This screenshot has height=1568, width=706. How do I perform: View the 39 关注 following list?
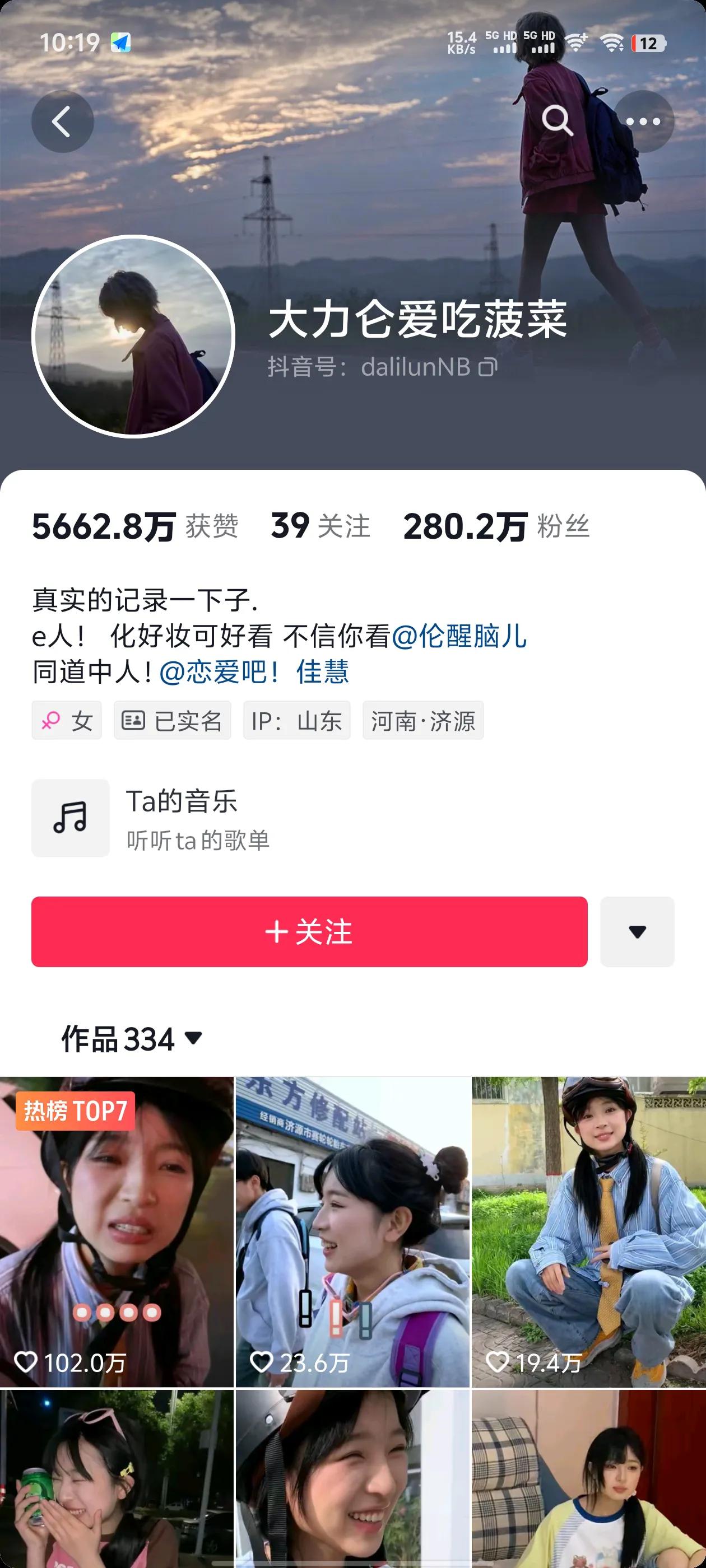321,526
